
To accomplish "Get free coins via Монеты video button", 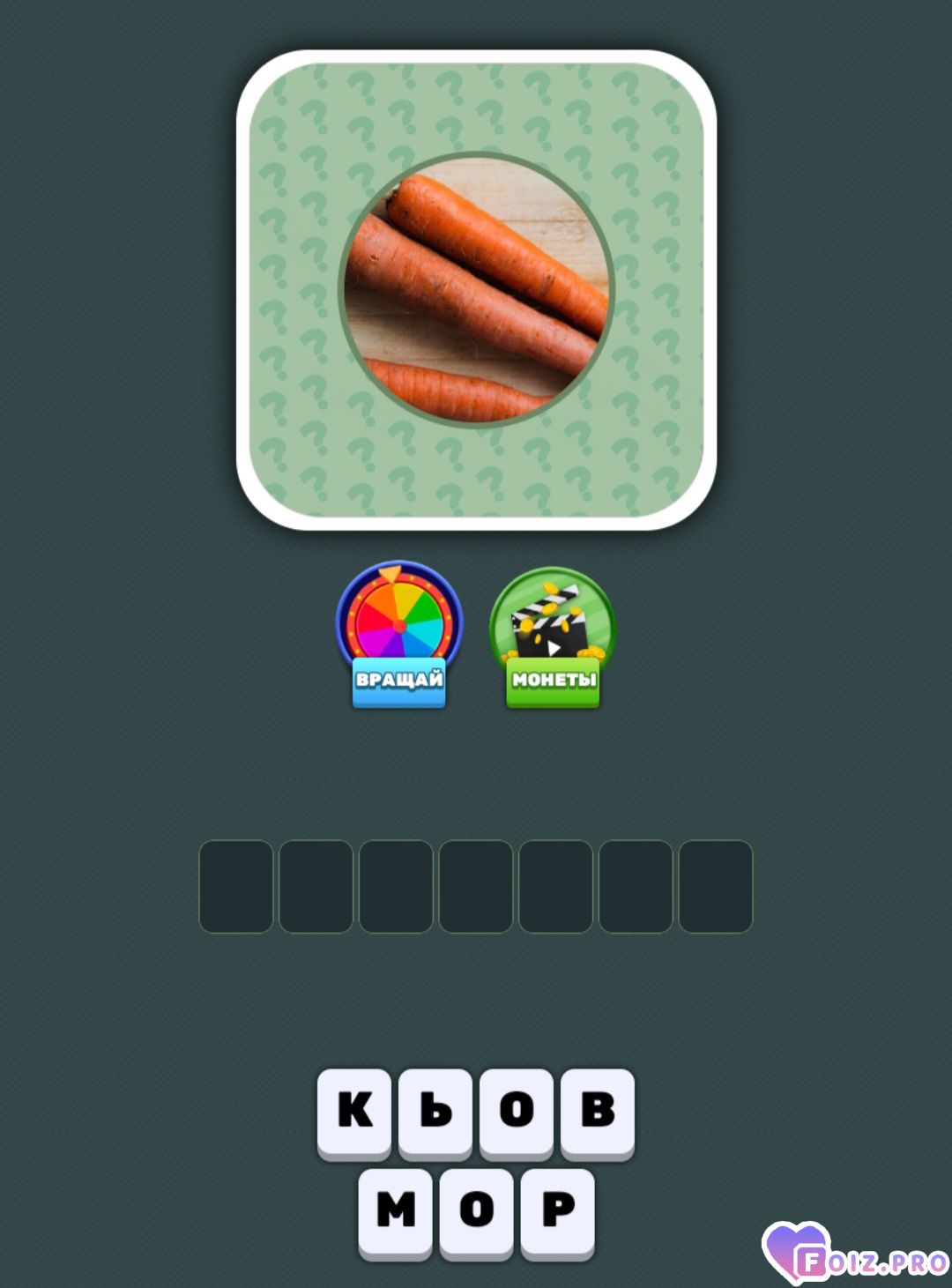I will 553,635.
